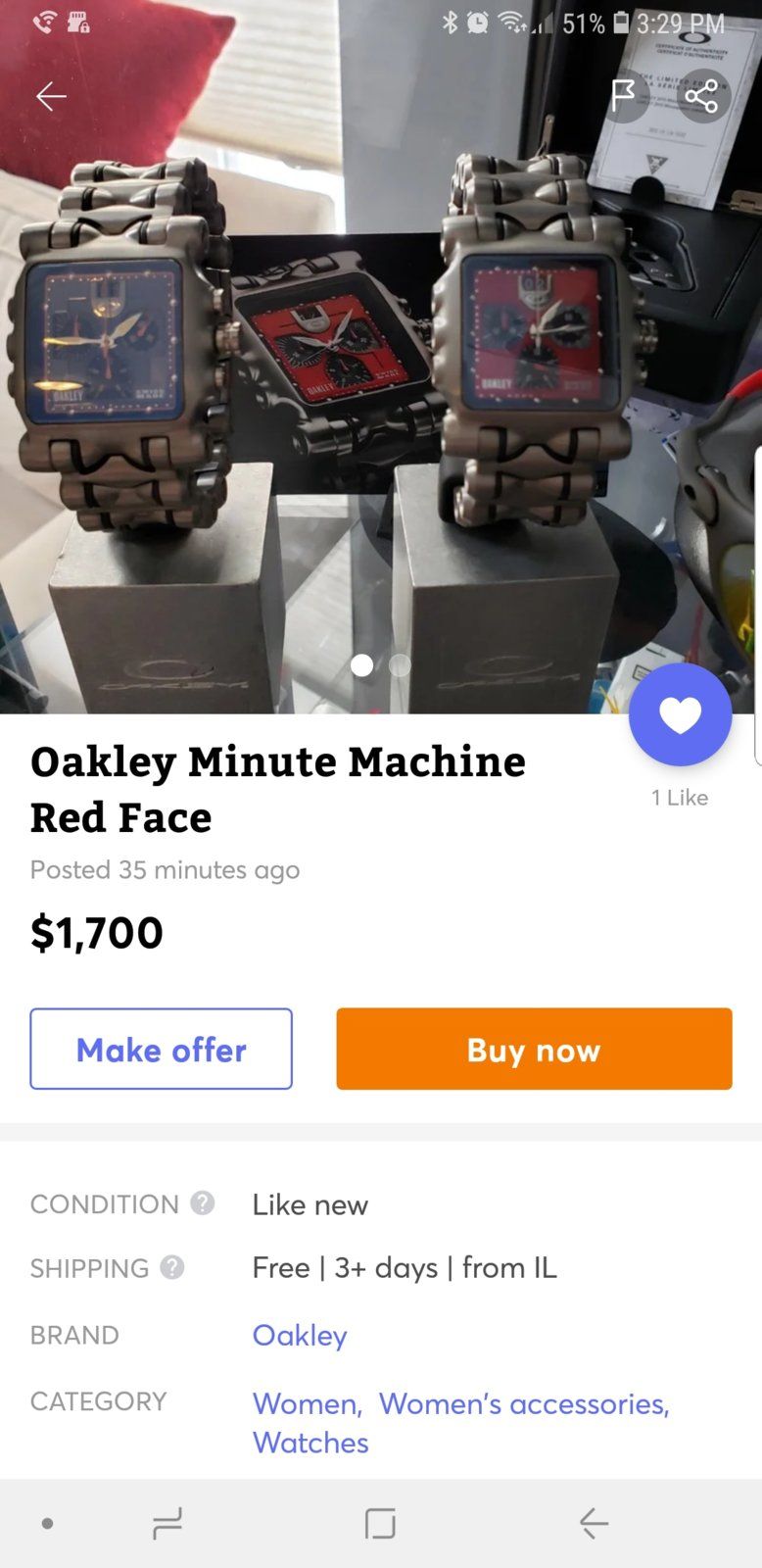Screen dimensions: 762x1568
Task: Tap Make offer
Action: (161, 1049)
